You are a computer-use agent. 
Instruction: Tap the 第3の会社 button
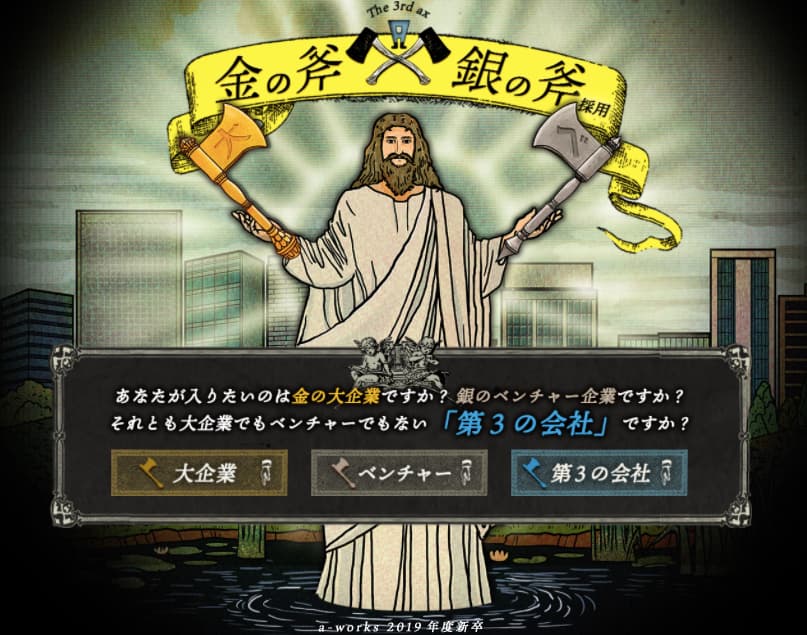[599, 473]
